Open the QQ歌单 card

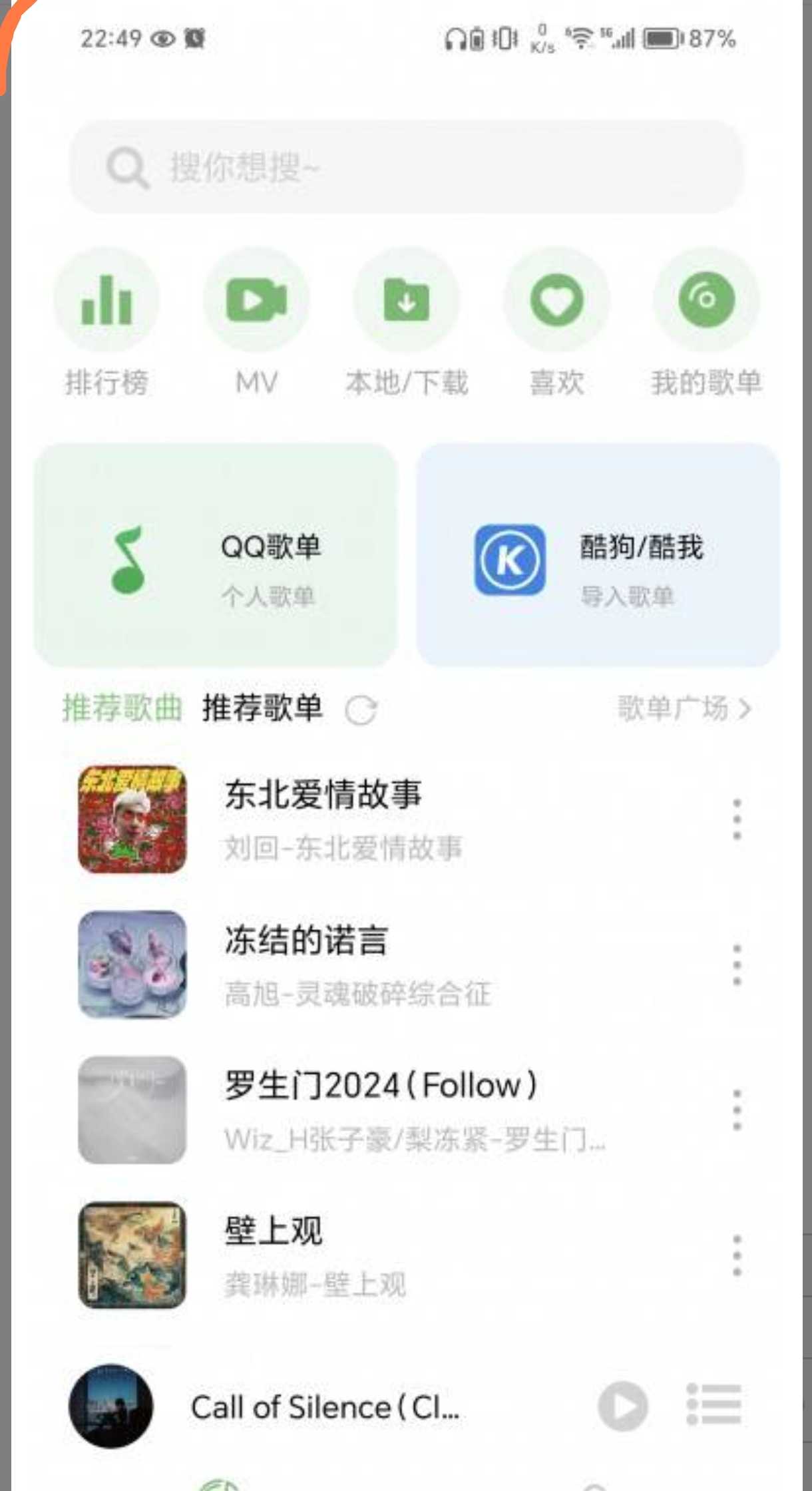(x=216, y=555)
